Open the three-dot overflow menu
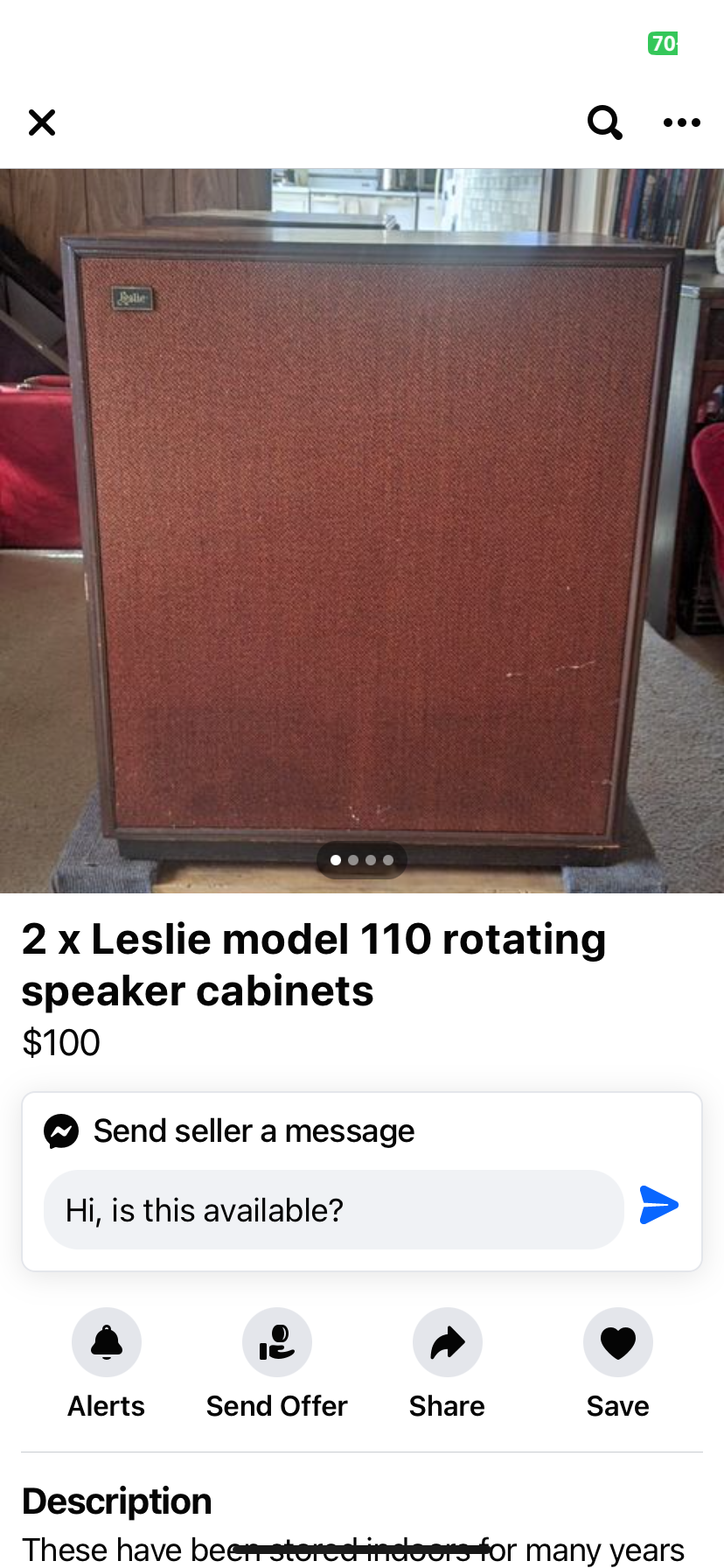724x1568 pixels. pos(682,122)
